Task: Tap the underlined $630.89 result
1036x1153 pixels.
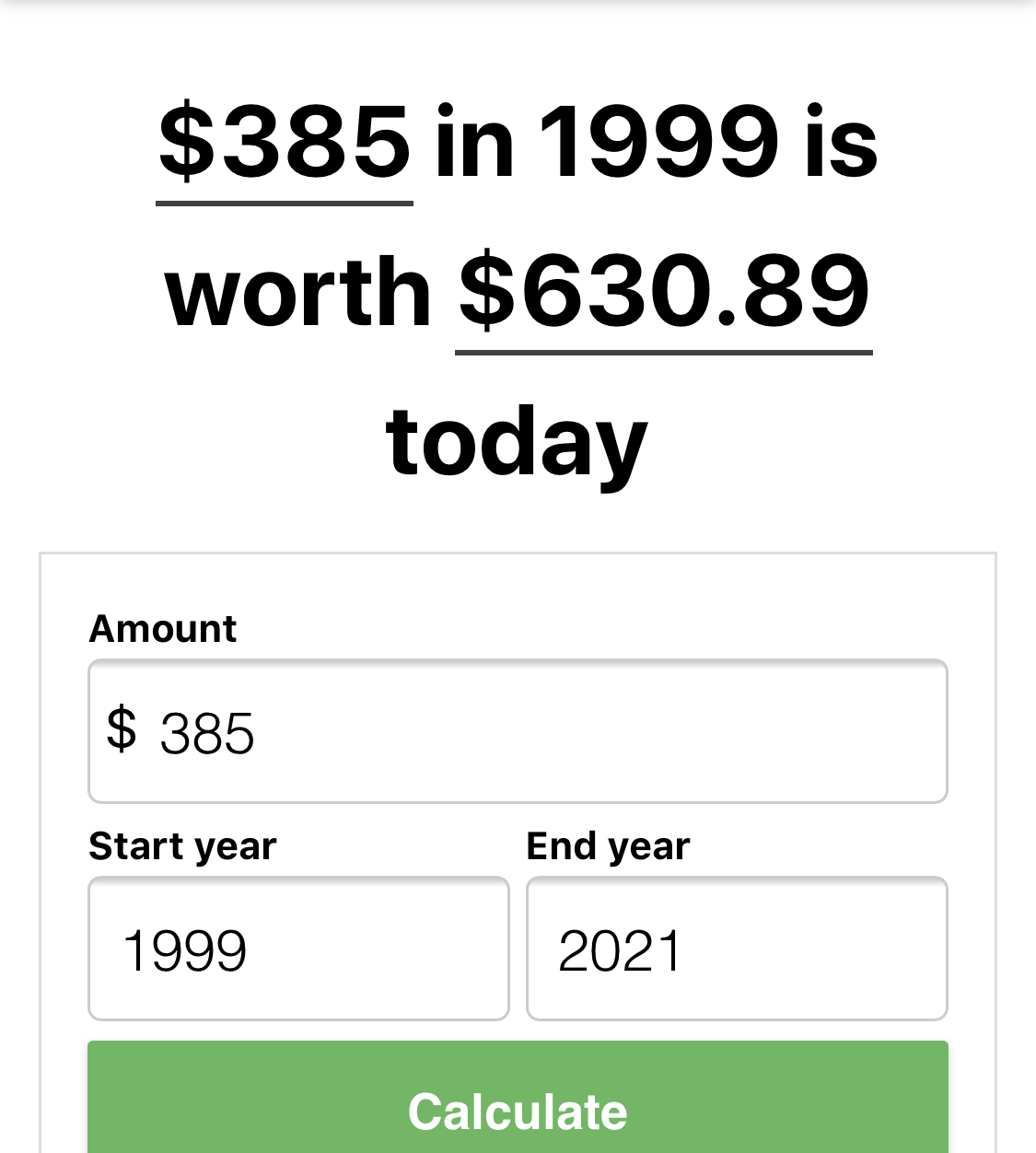Action: (x=664, y=292)
